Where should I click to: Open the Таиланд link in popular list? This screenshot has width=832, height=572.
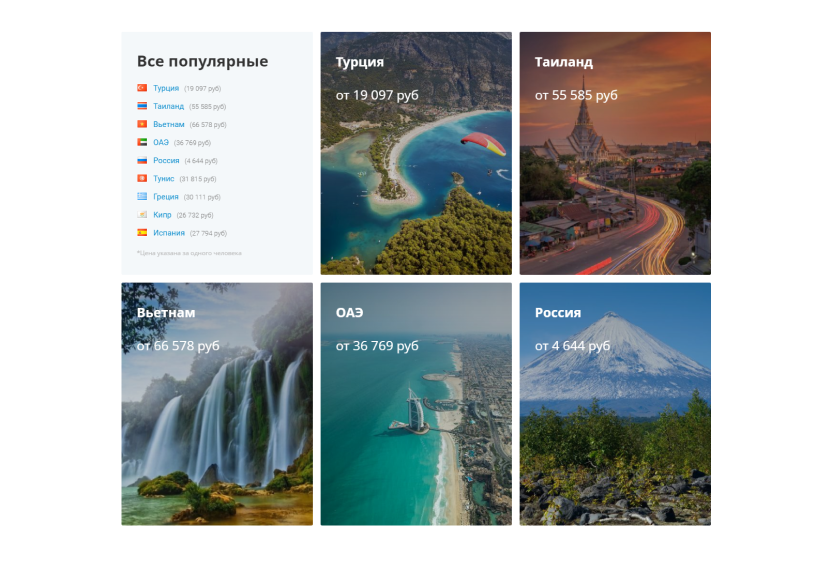(168, 107)
